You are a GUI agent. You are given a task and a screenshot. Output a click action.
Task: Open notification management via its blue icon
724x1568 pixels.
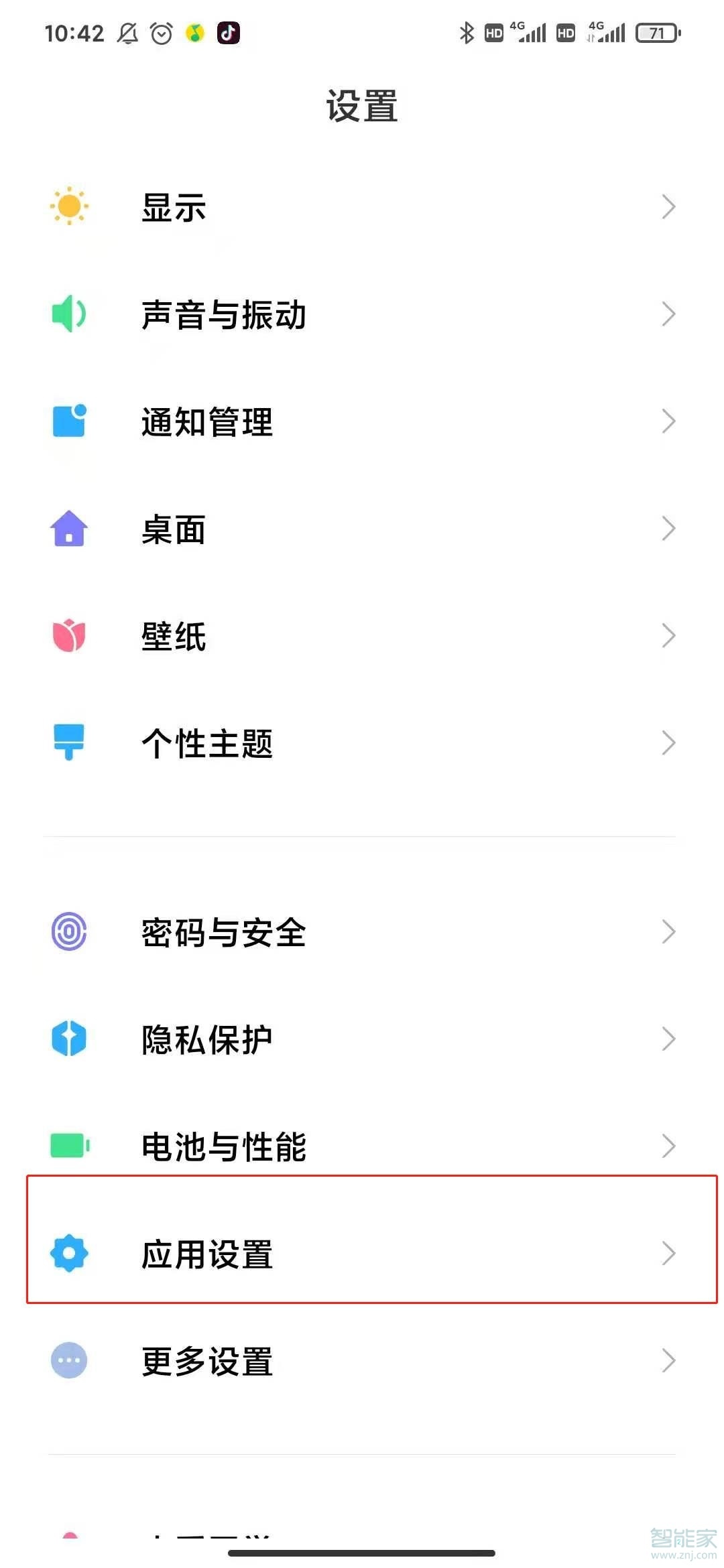[69, 421]
